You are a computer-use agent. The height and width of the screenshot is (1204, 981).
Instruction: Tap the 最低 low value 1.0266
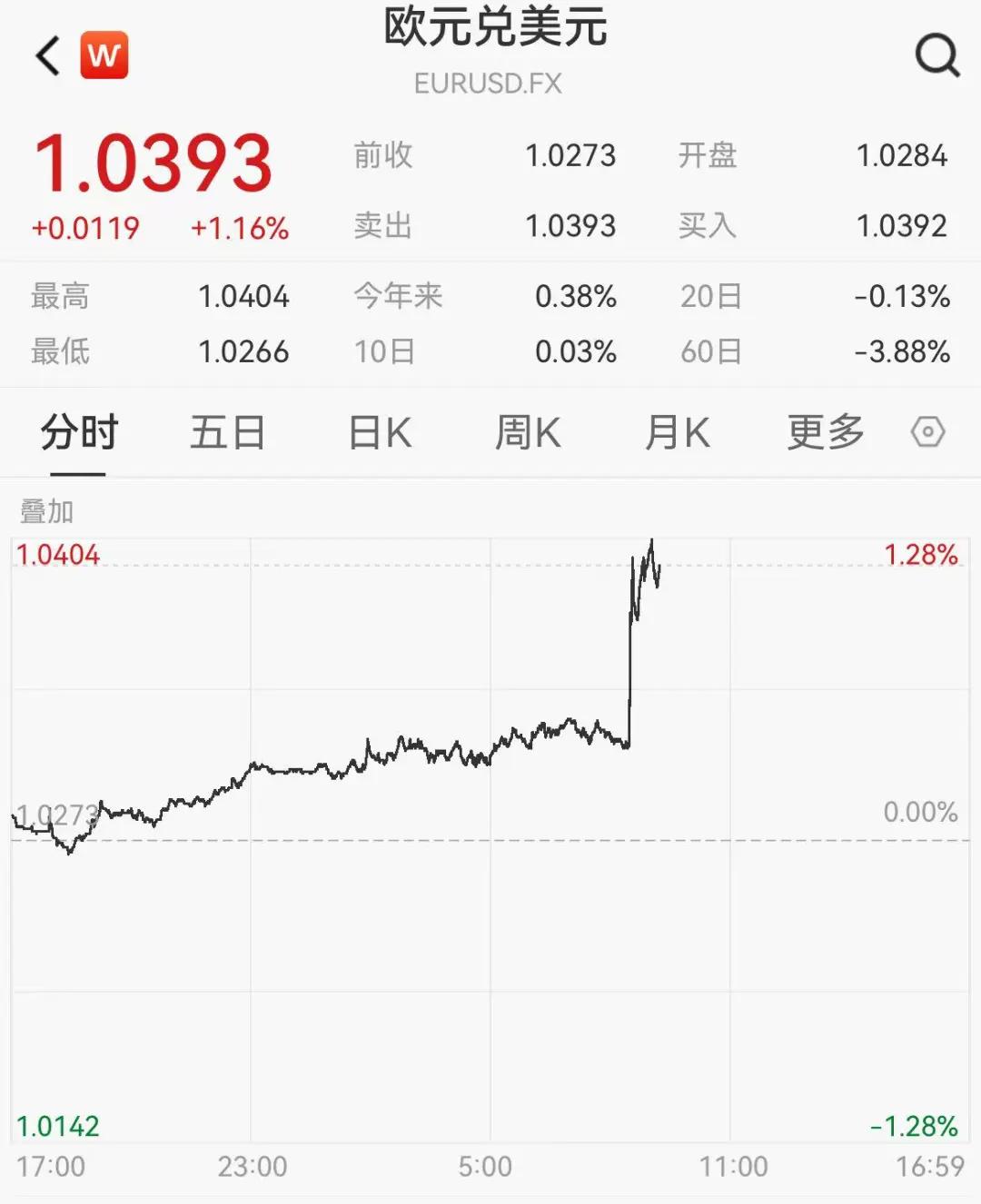pos(243,352)
